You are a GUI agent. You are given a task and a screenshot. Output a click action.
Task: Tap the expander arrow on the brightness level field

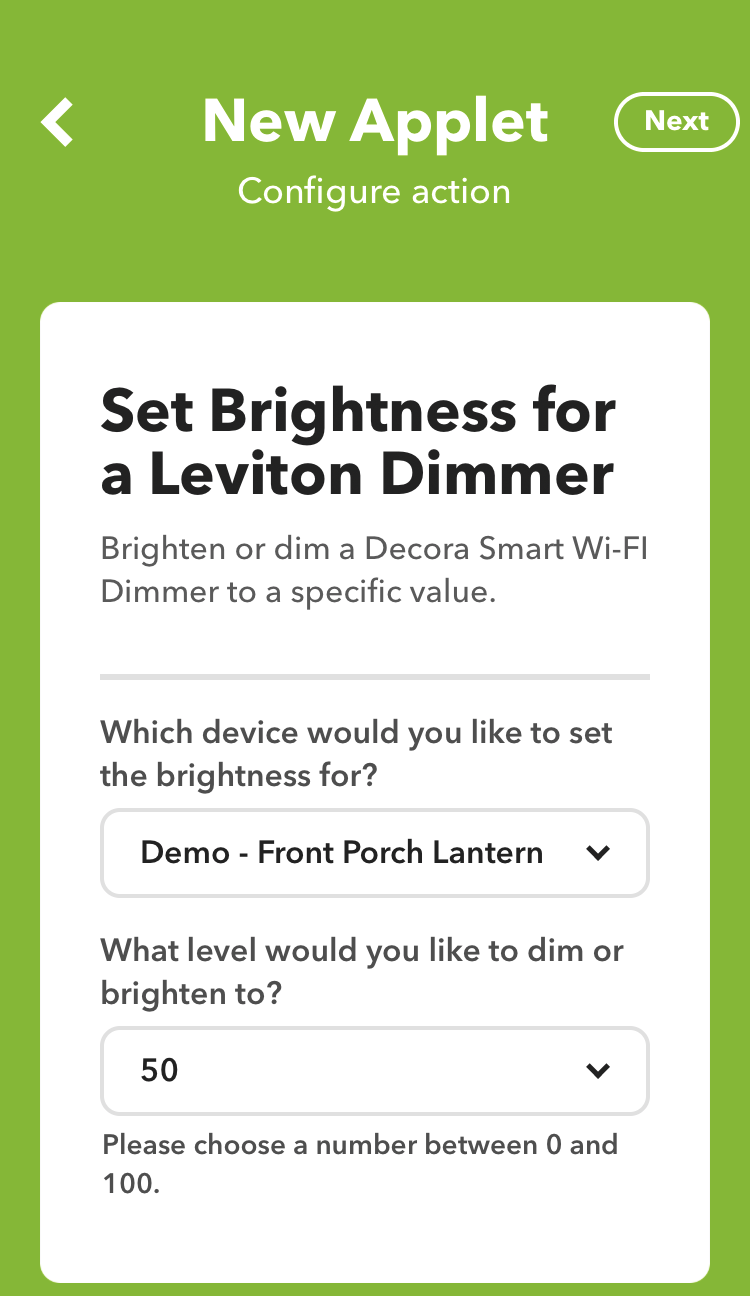tap(599, 1071)
